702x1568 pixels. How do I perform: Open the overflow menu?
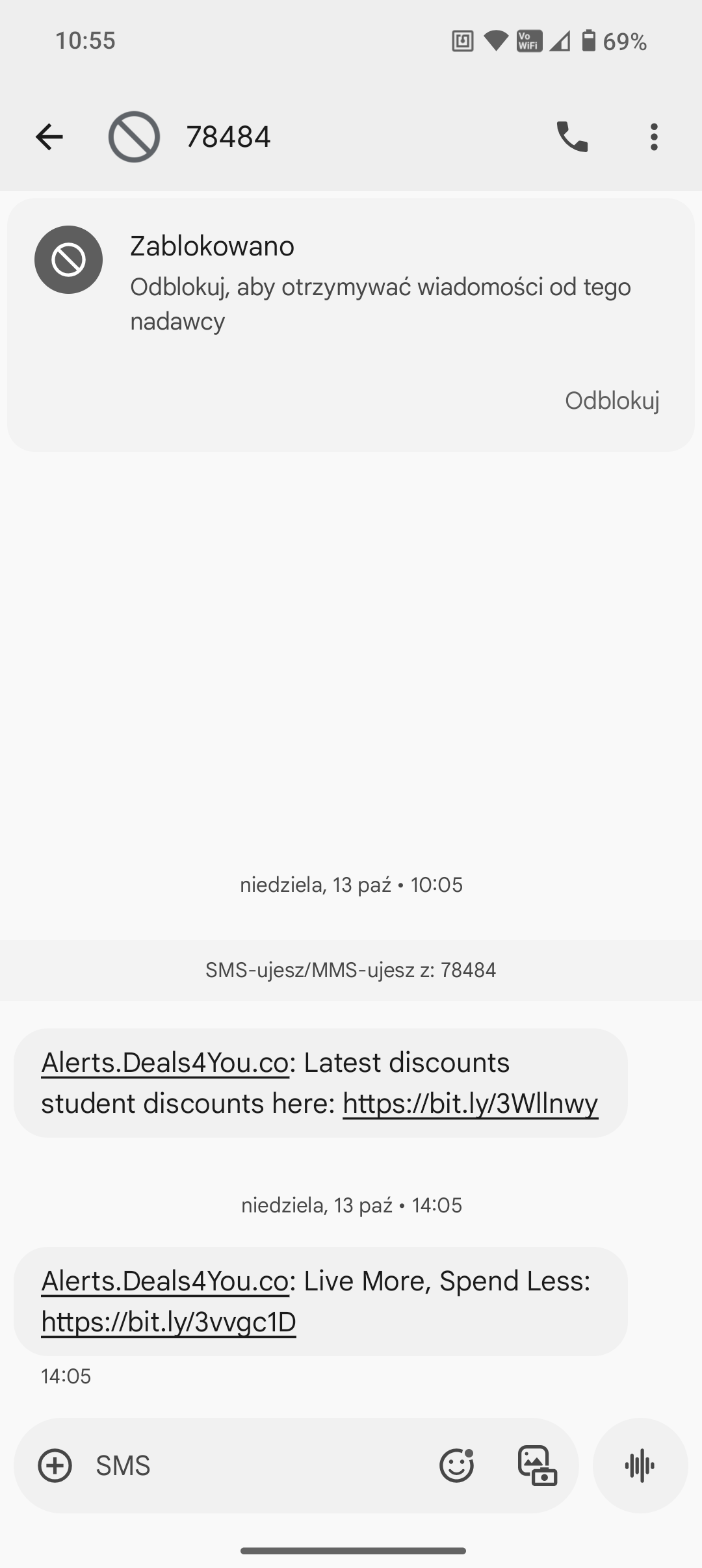click(x=654, y=137)
